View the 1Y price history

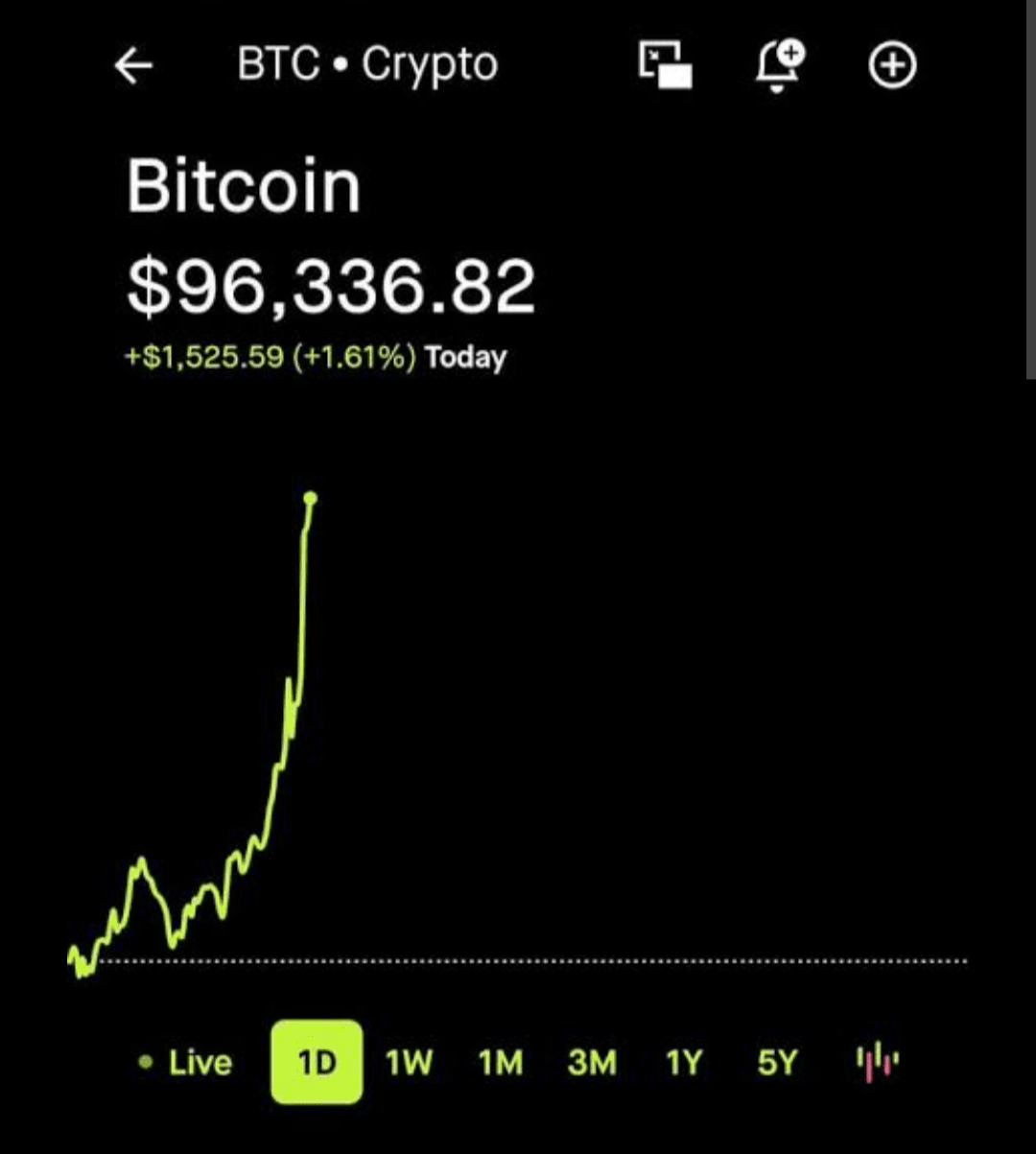pyautogui.click(x=683, y=1062)
